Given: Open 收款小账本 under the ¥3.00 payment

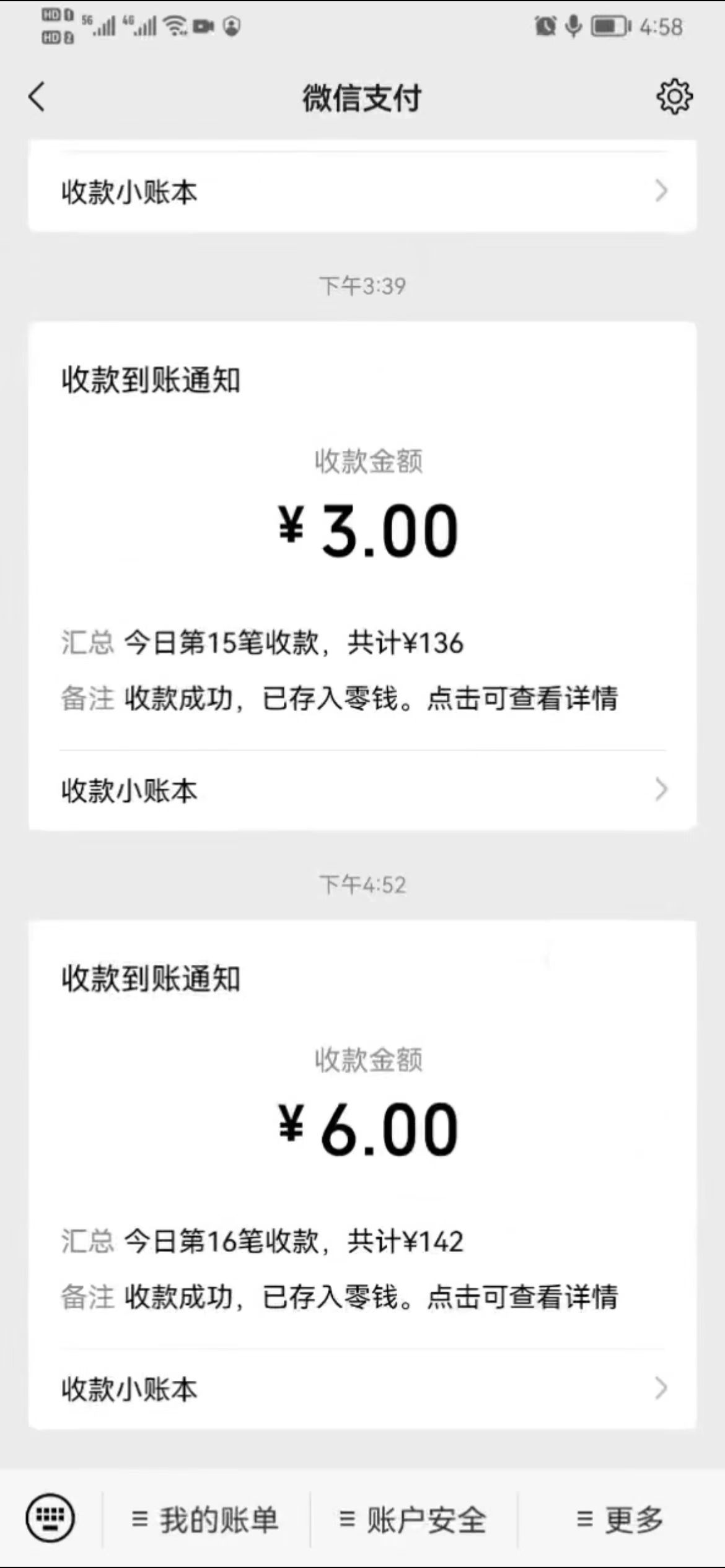Looking at the screenshot, I should pyautogui.click(x=362, y=790).
